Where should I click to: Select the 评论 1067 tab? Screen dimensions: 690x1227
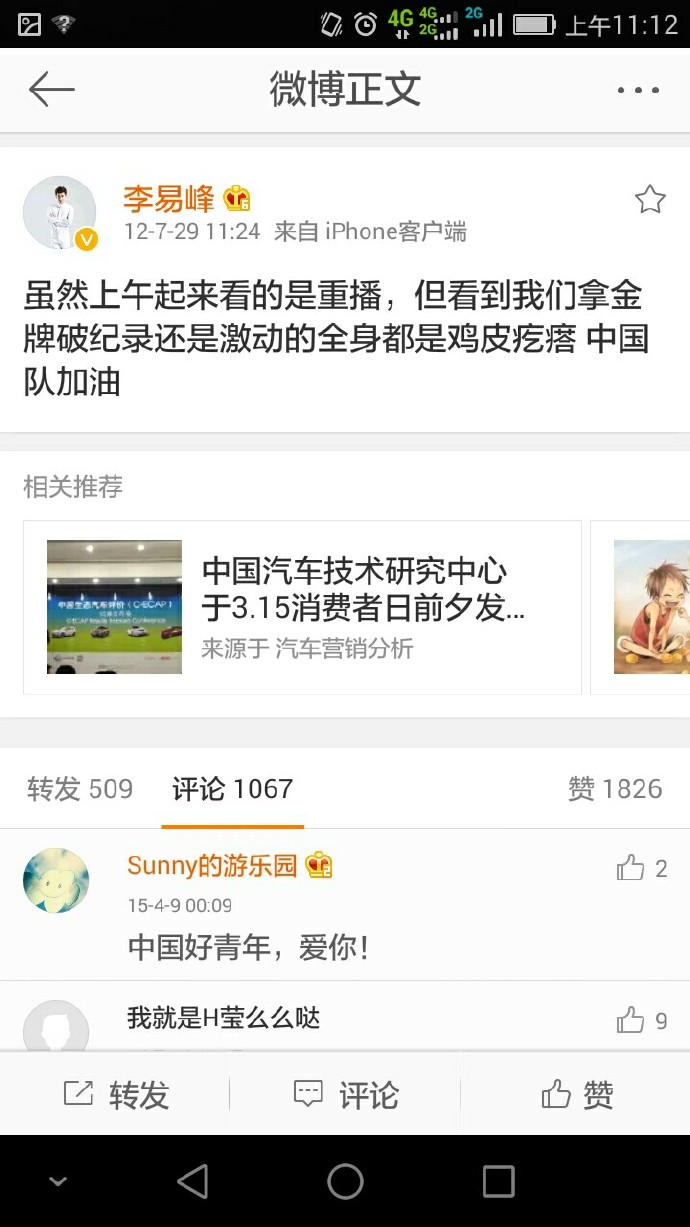[232, 789]
